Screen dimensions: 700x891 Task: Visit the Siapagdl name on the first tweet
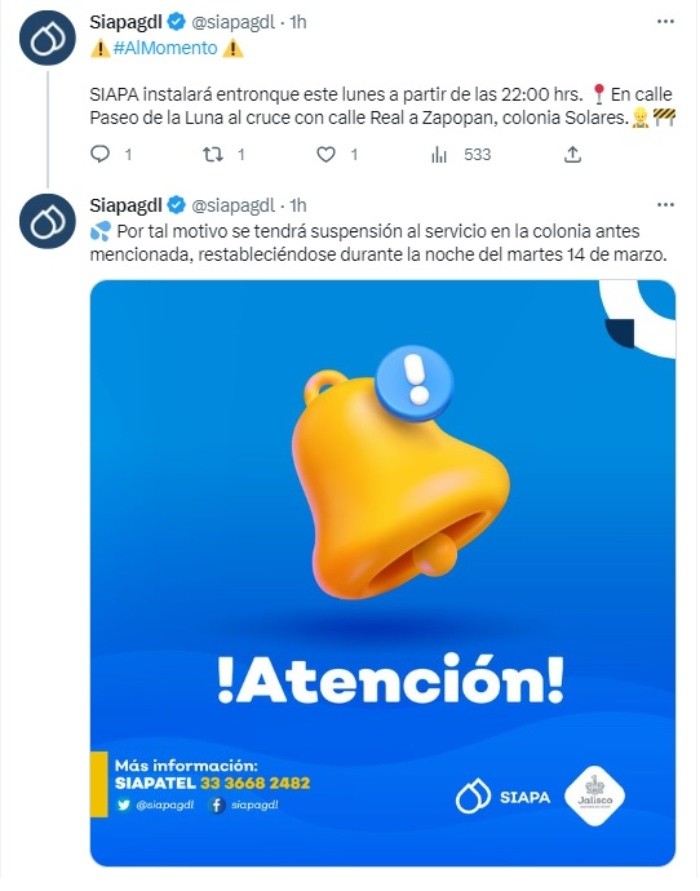(x=124, y=21)
